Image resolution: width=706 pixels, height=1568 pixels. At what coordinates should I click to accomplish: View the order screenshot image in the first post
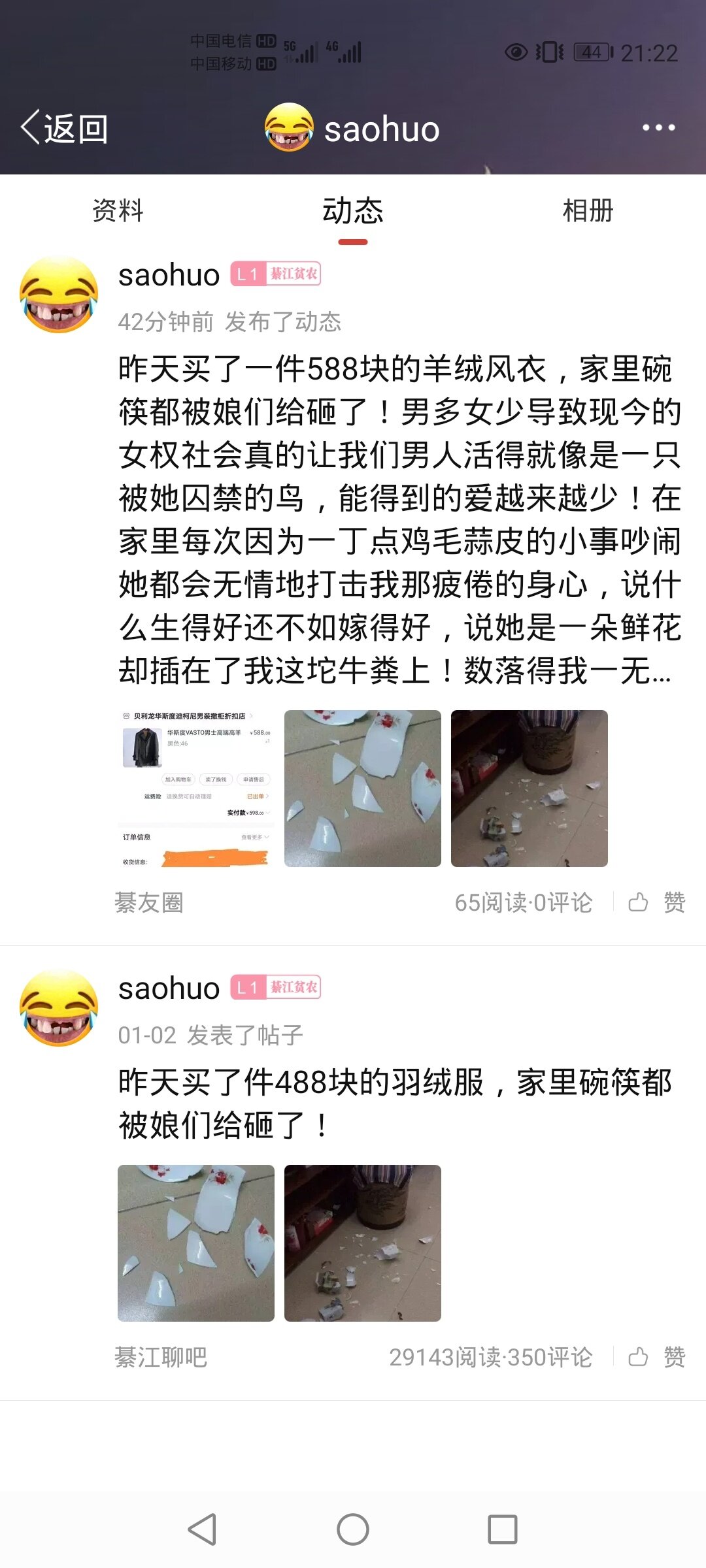(196, 789)
